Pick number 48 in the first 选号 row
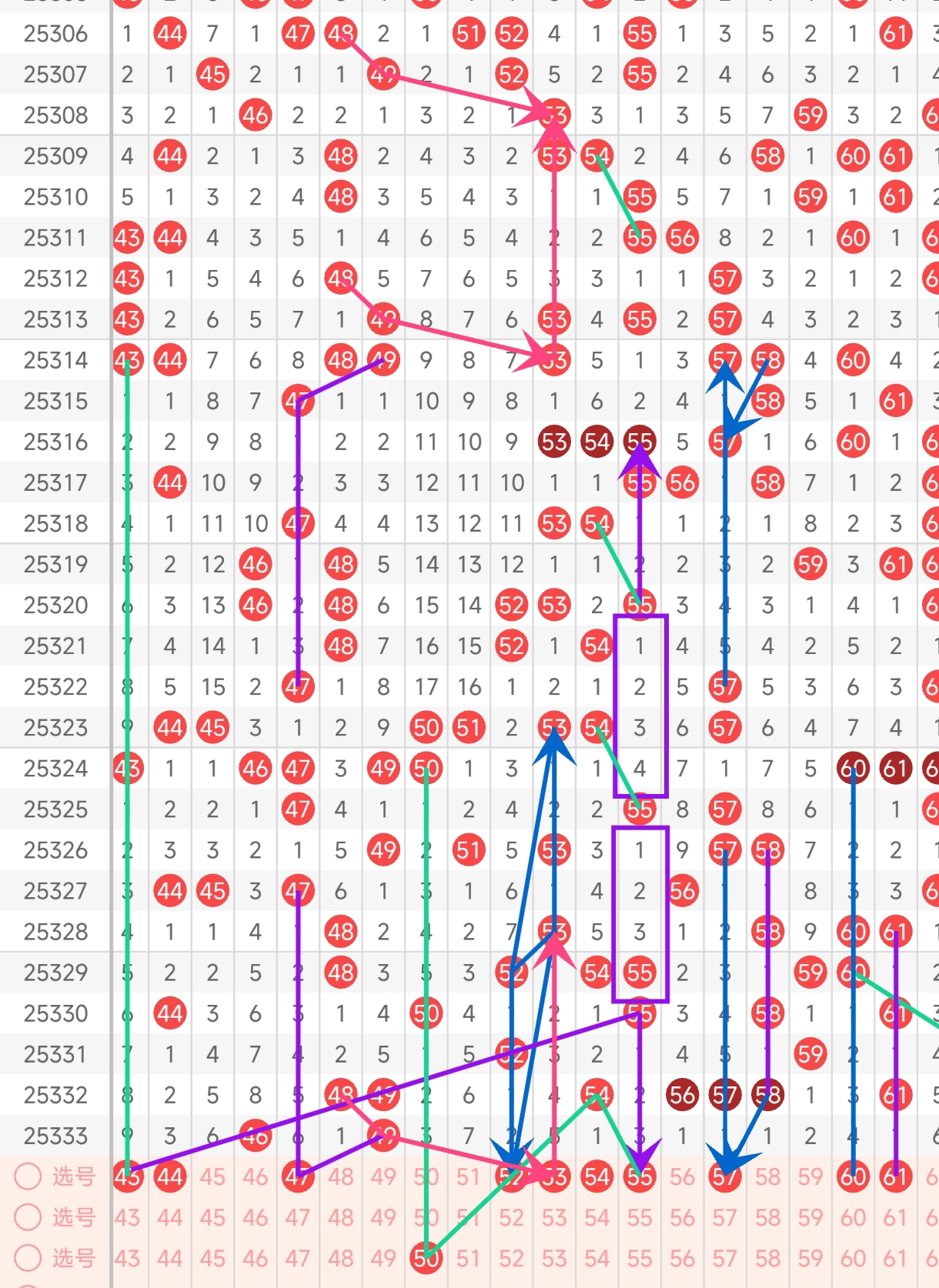This screenshot has width=939, height=1288. click(x=340, y=1176)
